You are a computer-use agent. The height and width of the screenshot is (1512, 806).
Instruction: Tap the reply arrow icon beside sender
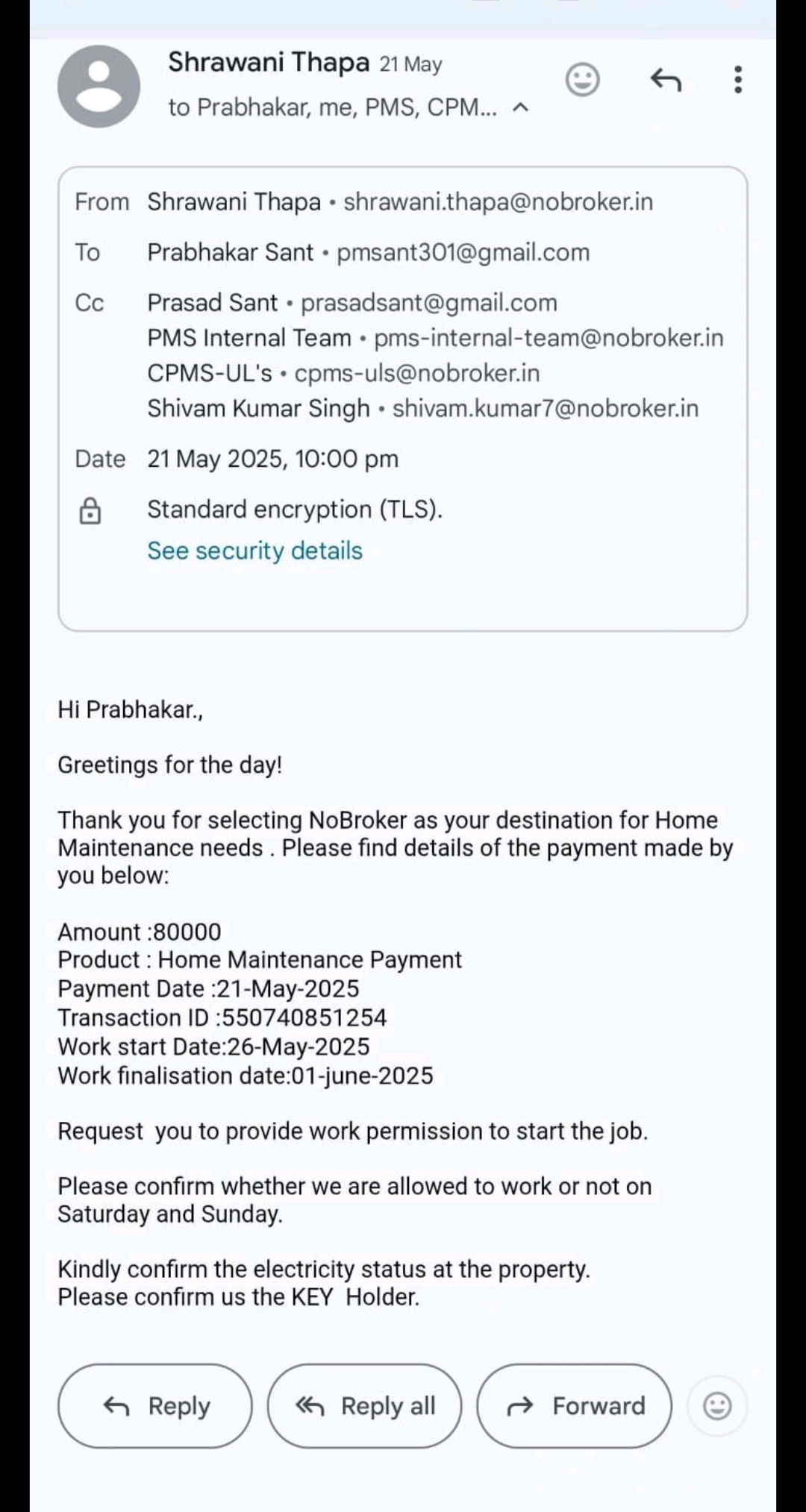click(x=665, y=79)
